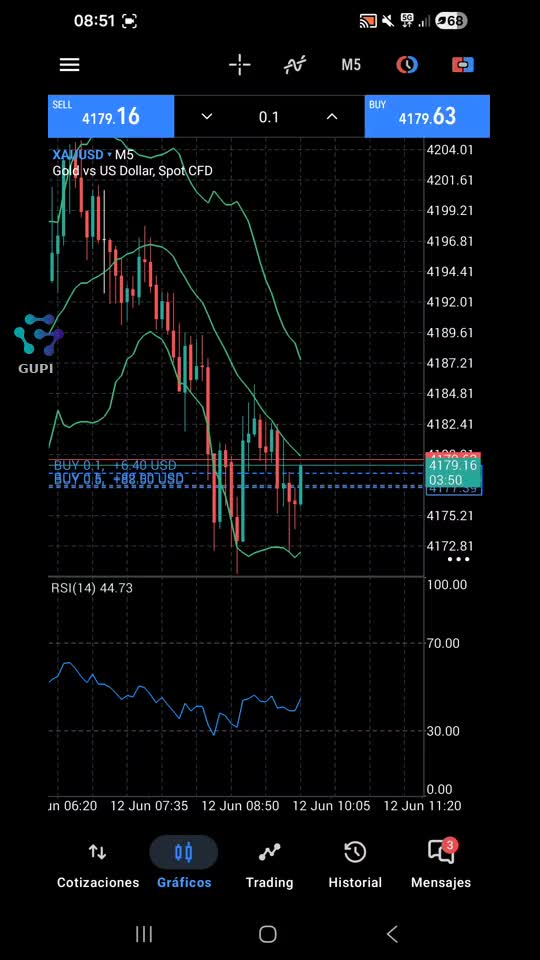The height and width of the screenshot is (960, 540).
Task: Go to the Trading tab
Action: pos(269,865)
